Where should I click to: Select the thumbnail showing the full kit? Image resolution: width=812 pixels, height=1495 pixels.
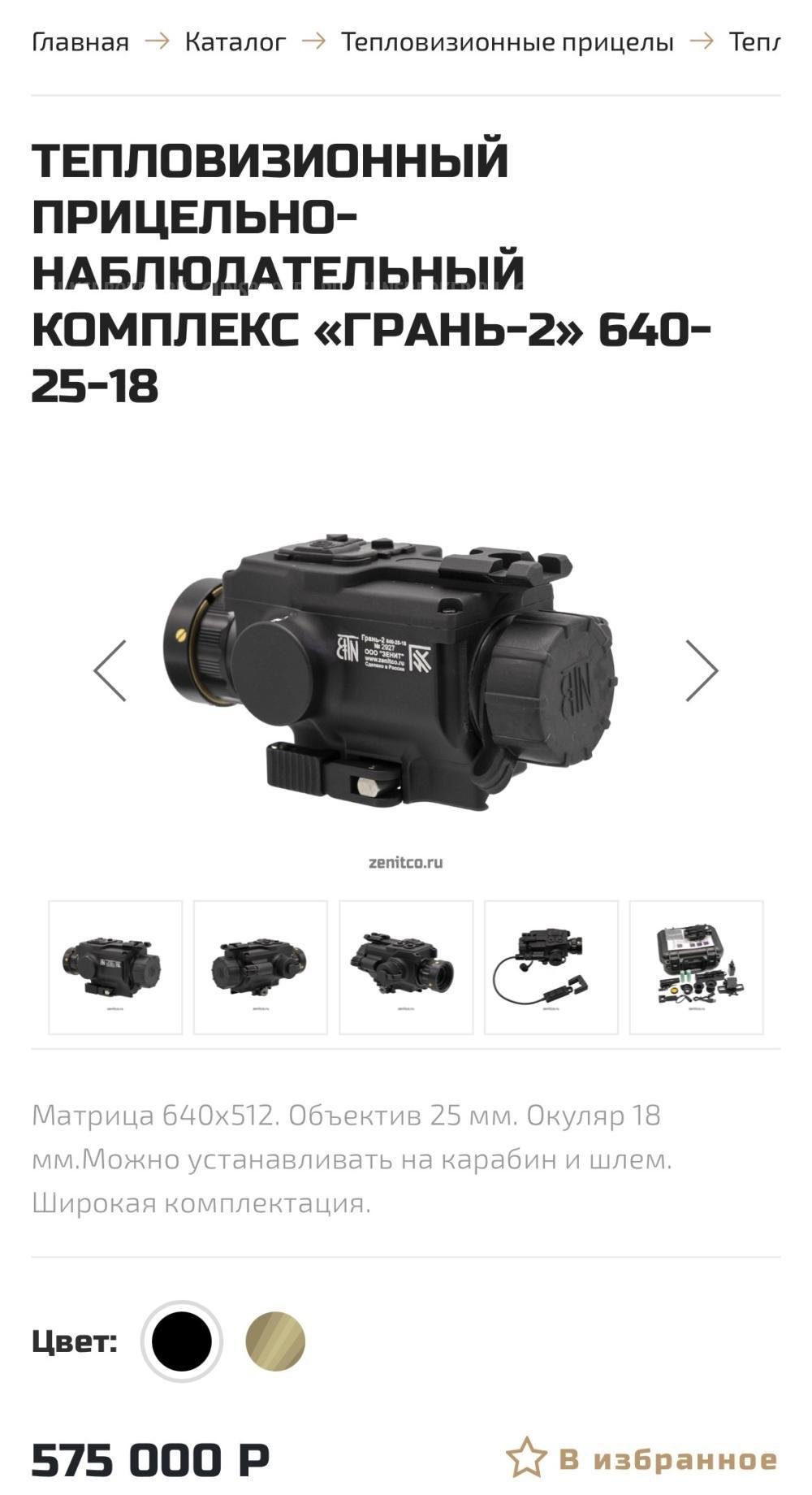697,967
